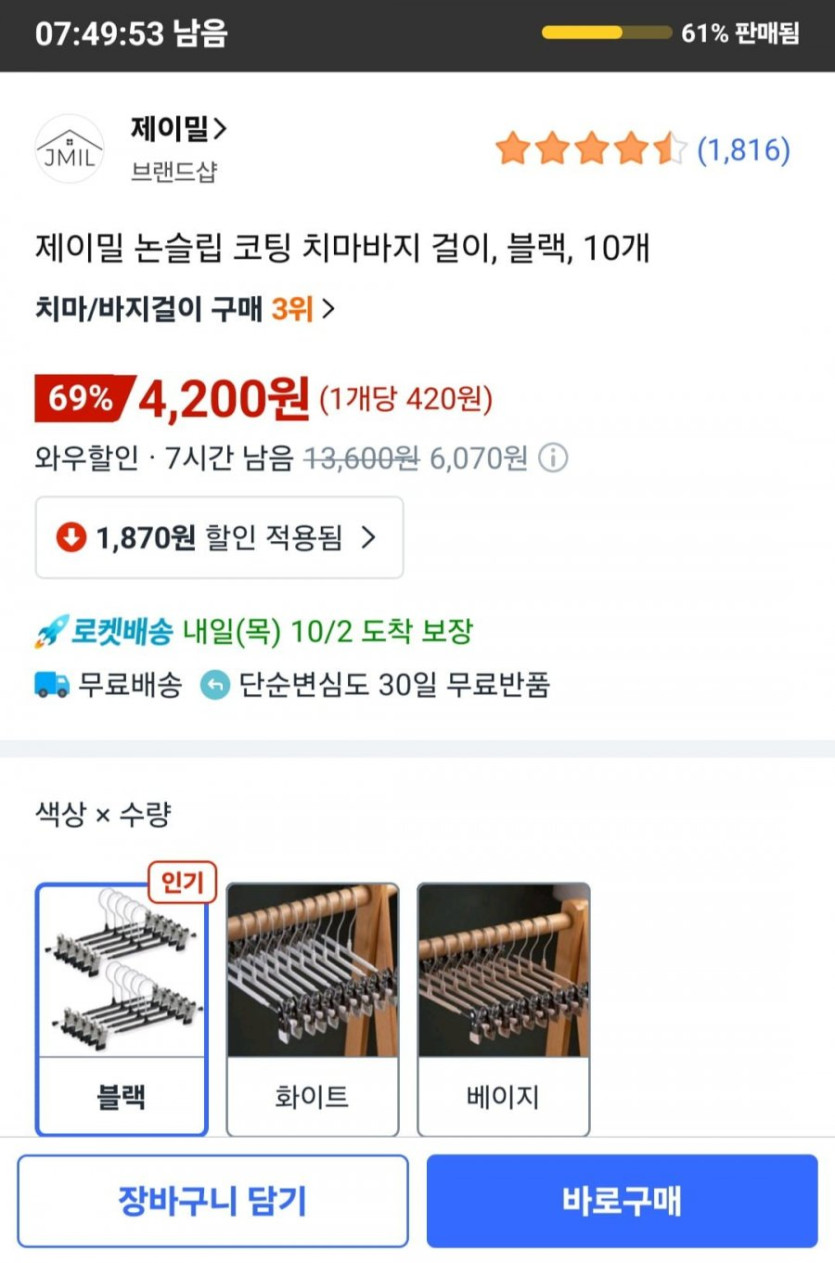
Task: Open the 1,816 customer reviews
Action: pyautogui.click(x=742, y=150)
